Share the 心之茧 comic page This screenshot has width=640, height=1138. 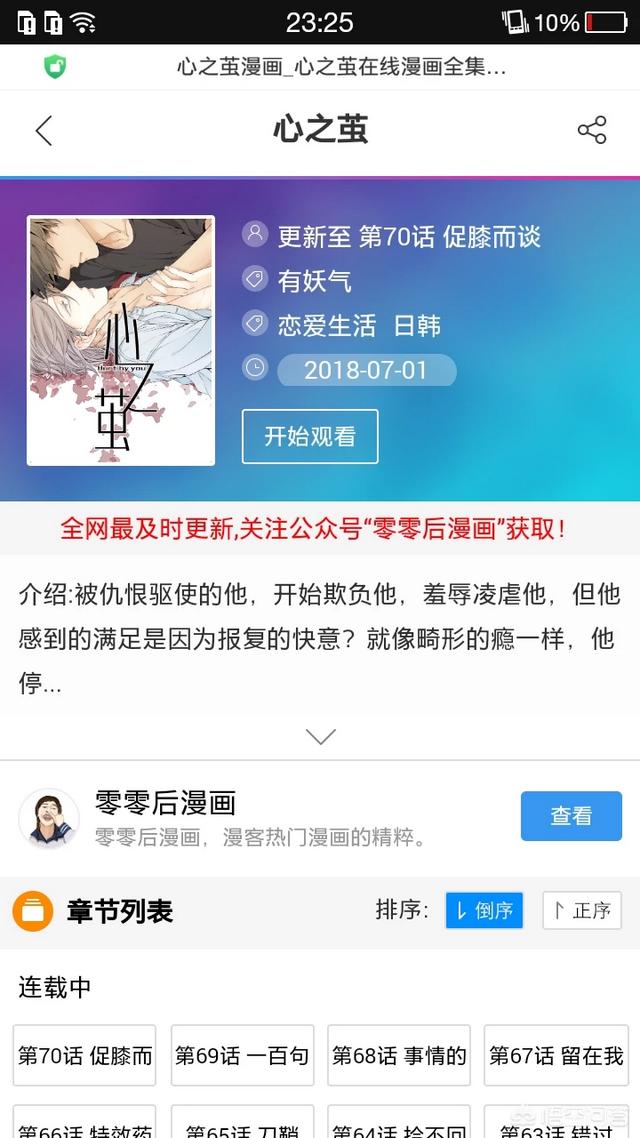pos(592,130)
